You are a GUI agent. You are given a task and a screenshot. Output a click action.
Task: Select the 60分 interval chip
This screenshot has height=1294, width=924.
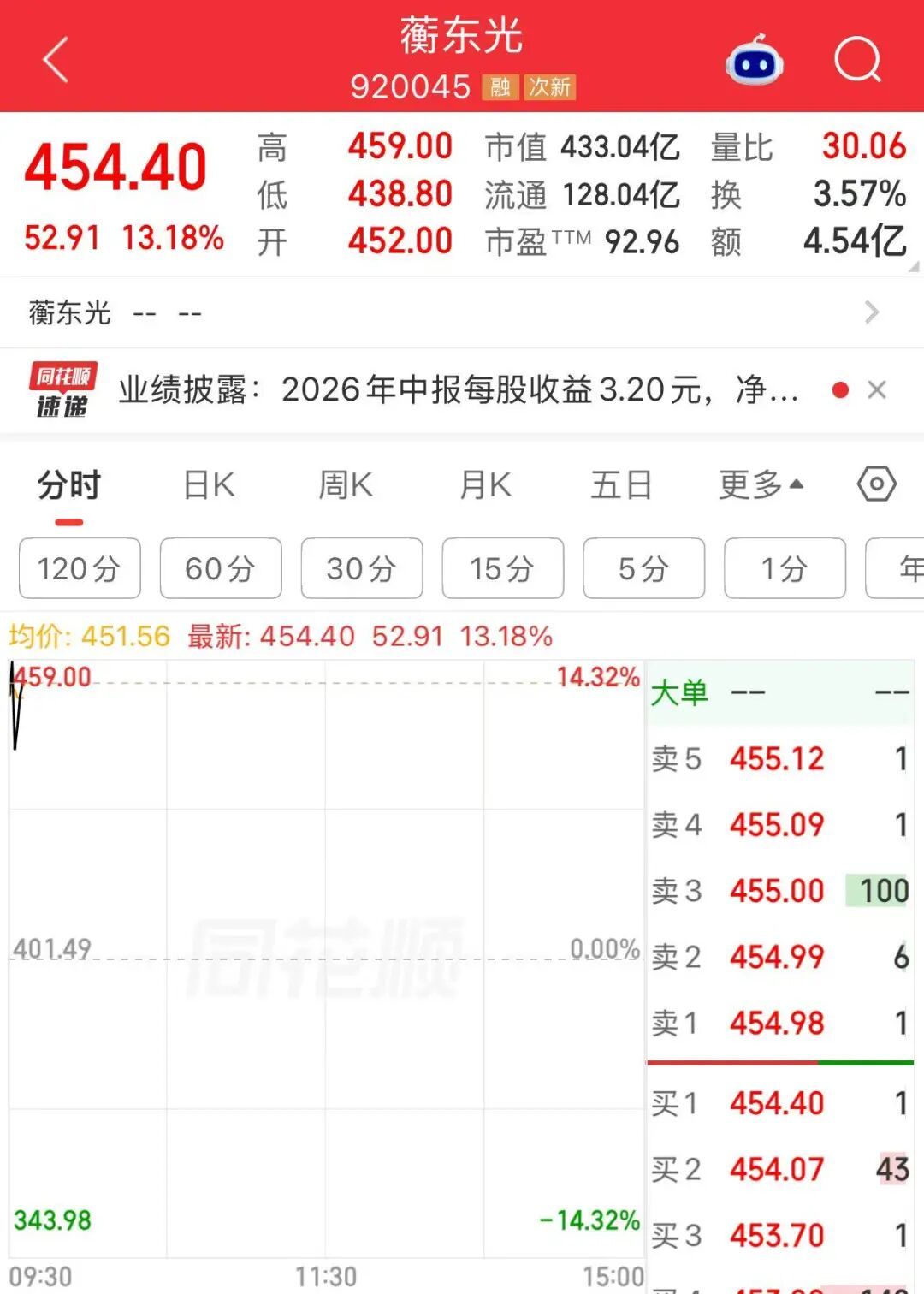tap(221, 568)
